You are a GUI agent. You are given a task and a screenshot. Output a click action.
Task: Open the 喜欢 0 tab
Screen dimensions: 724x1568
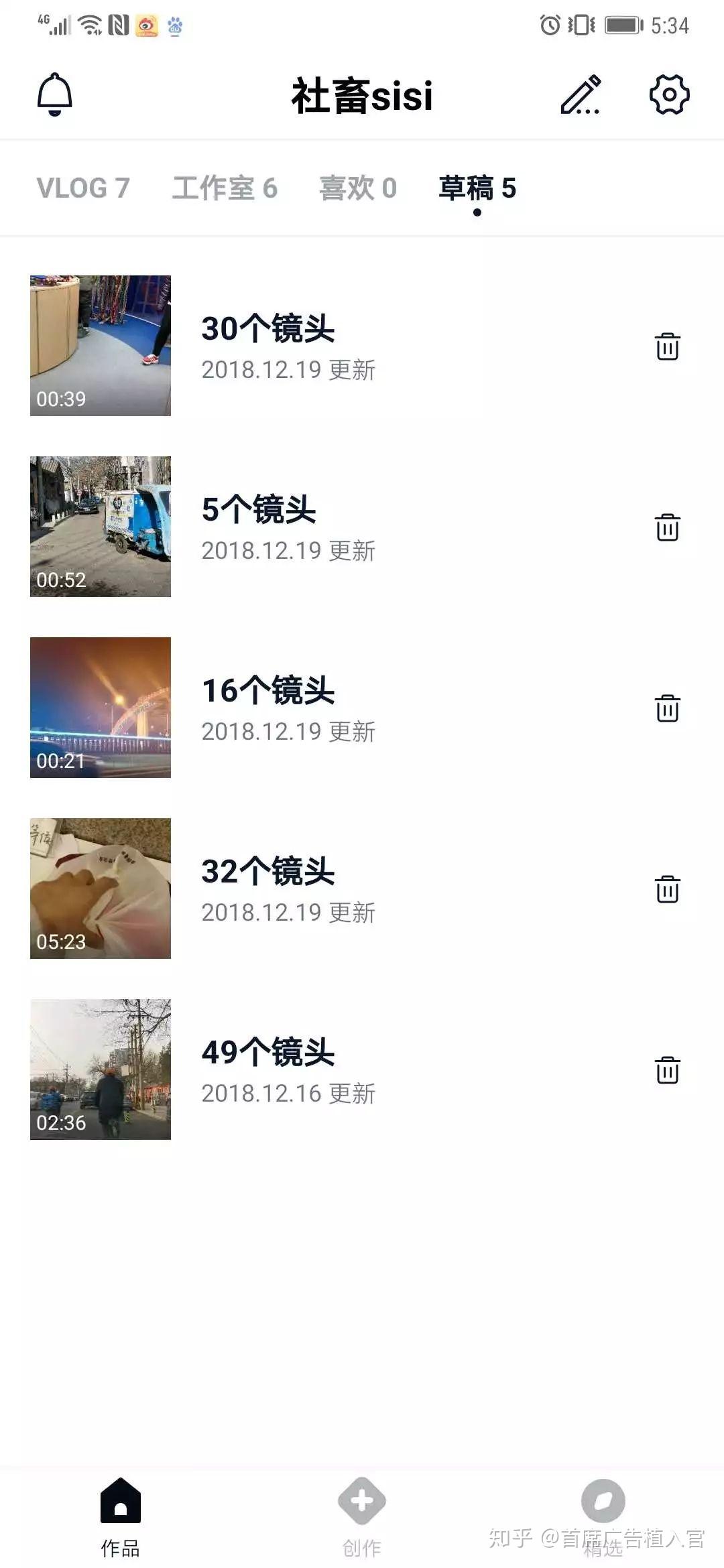point(357,188)
